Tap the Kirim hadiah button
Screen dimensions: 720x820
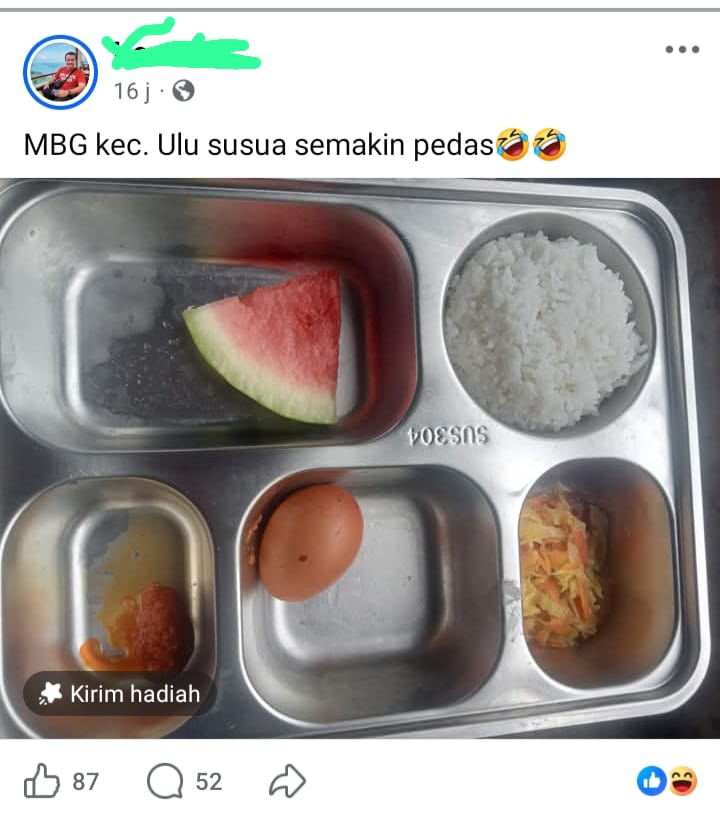point(120,693)
